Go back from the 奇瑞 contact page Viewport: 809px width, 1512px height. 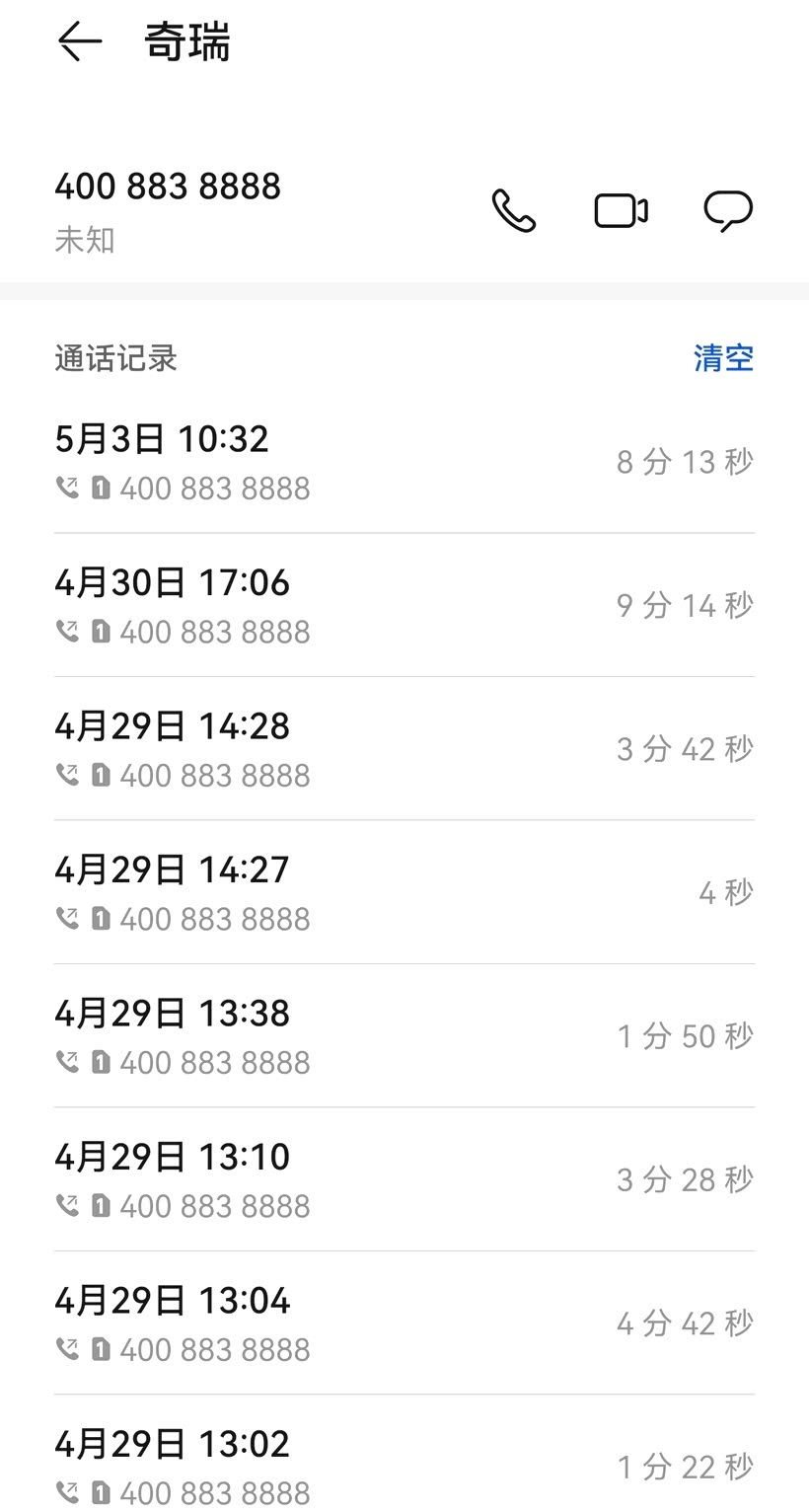point(80,42)
